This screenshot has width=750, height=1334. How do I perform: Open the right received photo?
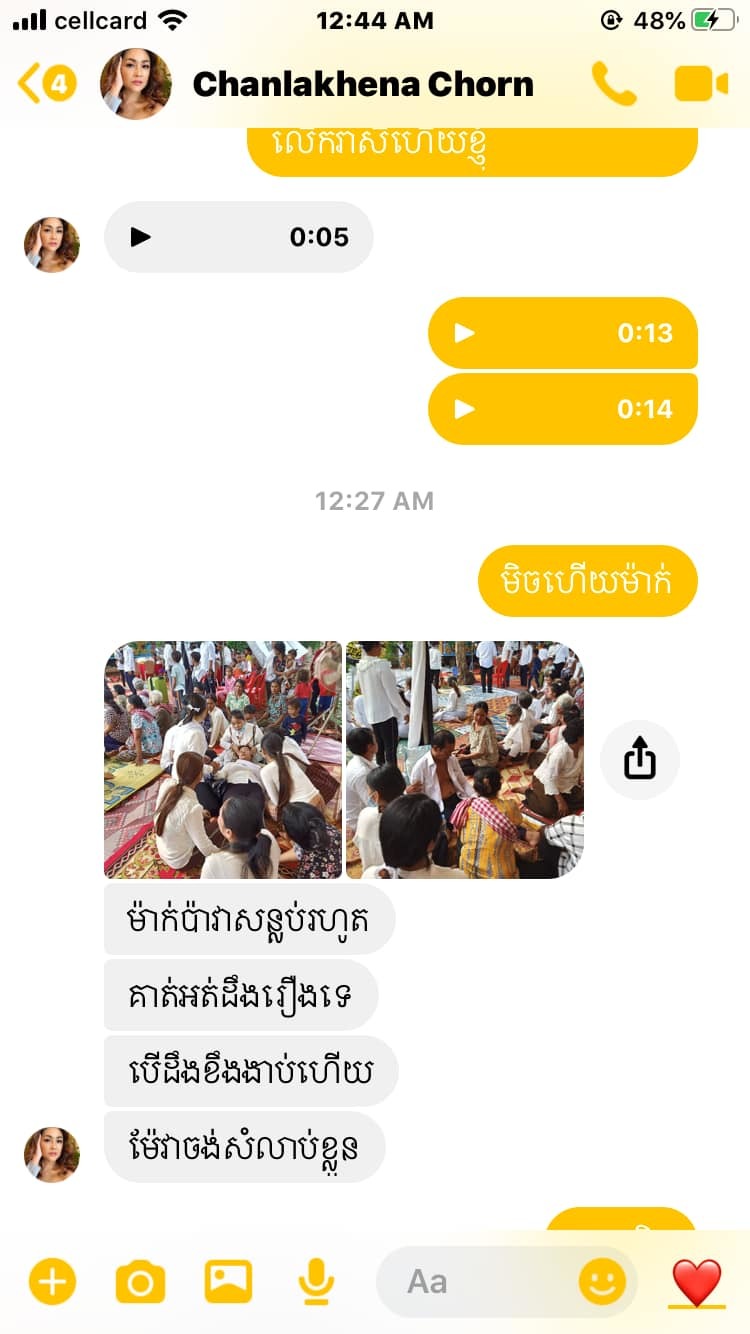pos(464,760)
